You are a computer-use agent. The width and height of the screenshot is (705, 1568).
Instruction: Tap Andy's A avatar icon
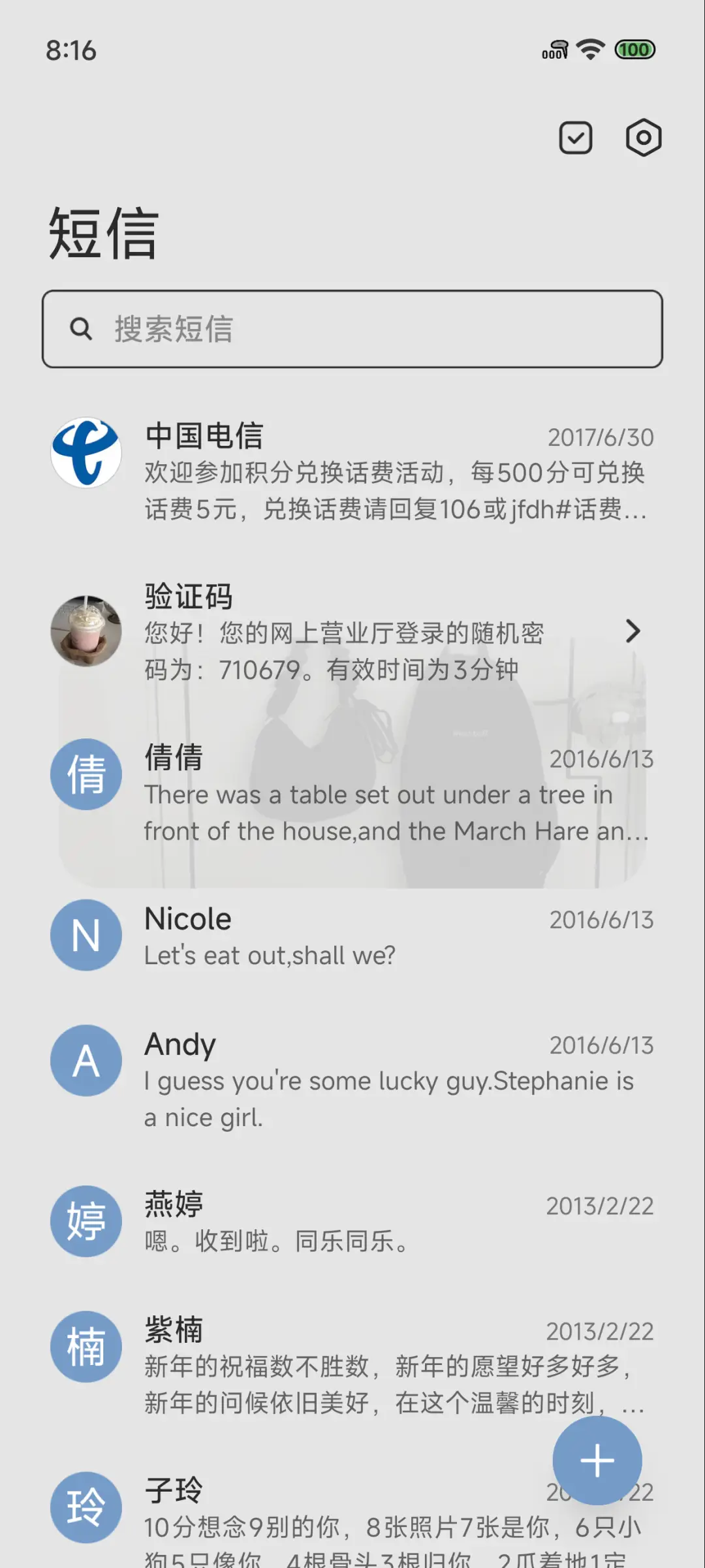pyautogui.click(x=86, y=1060)
